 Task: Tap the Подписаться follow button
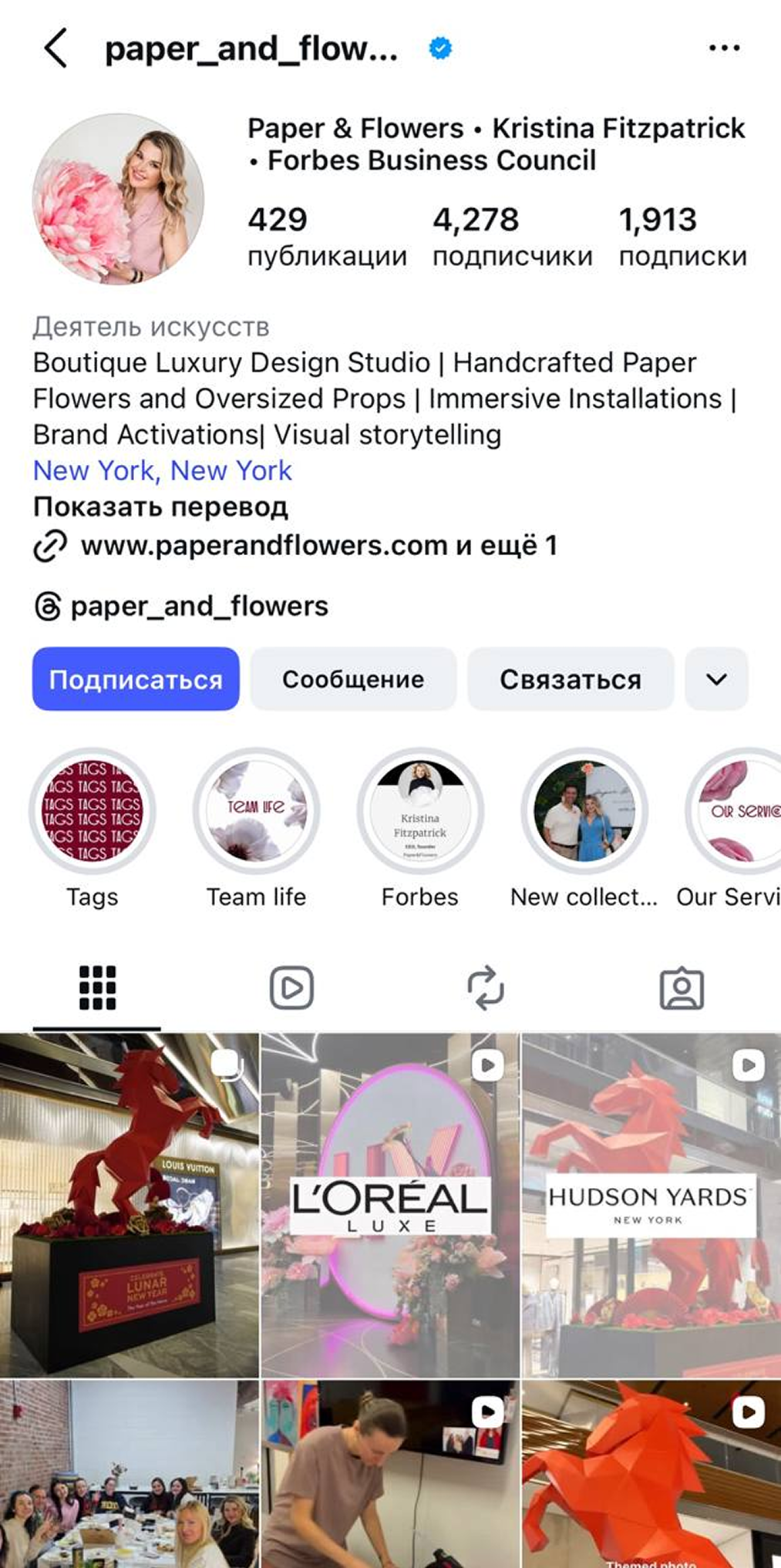click(x=136, y=679)
